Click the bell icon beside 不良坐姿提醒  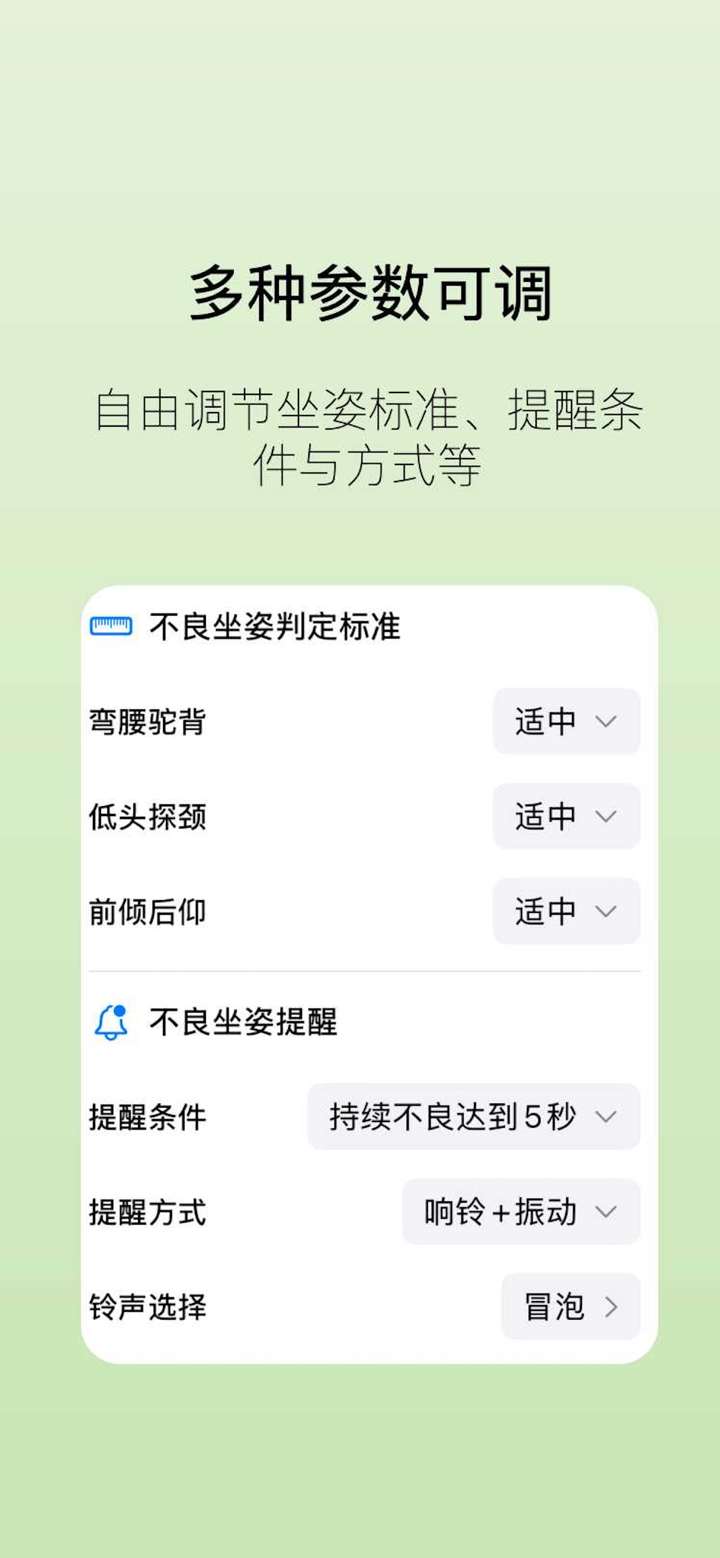click(110, 1021)
